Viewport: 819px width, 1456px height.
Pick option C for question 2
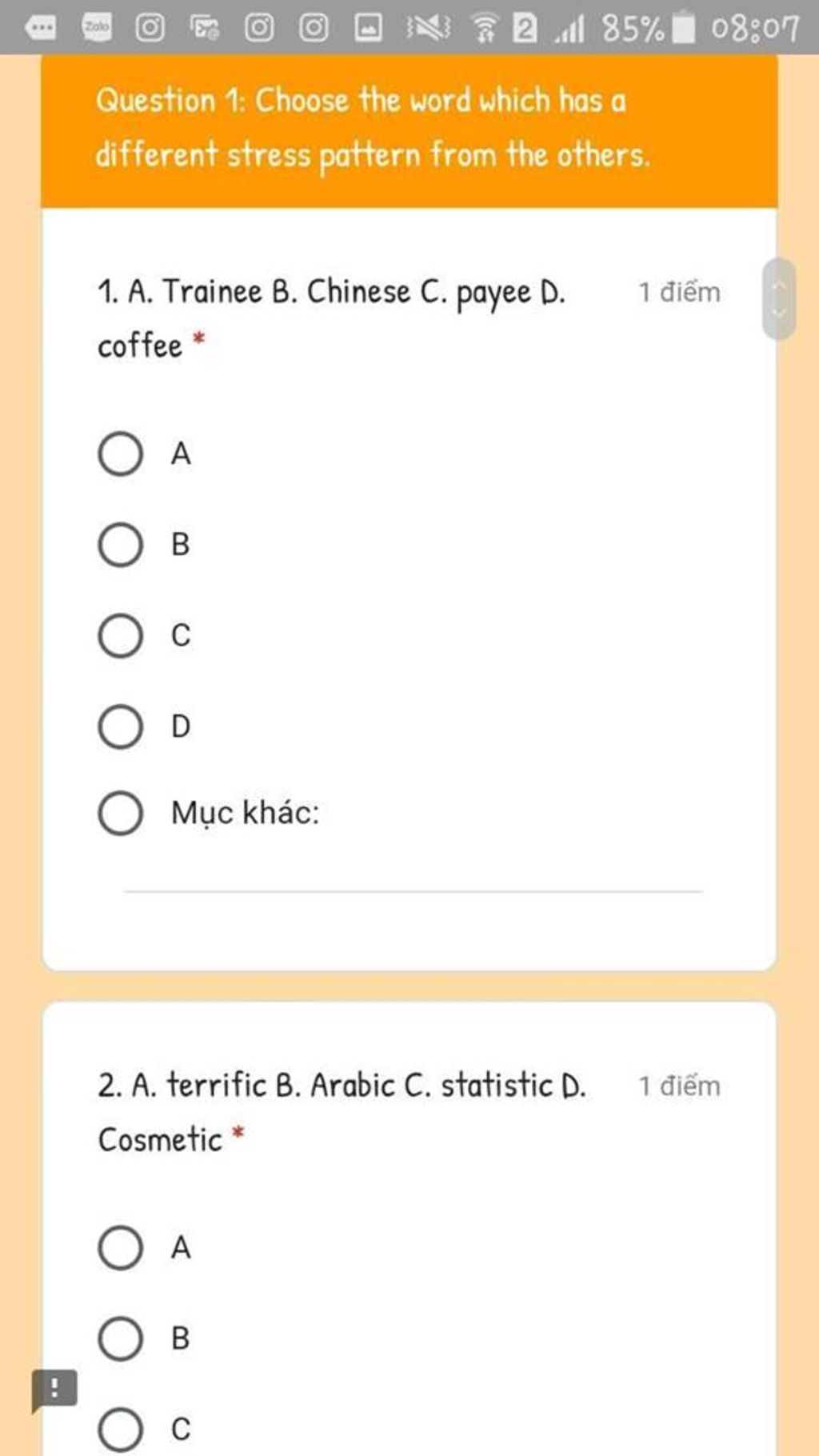tap(121, 1430)
